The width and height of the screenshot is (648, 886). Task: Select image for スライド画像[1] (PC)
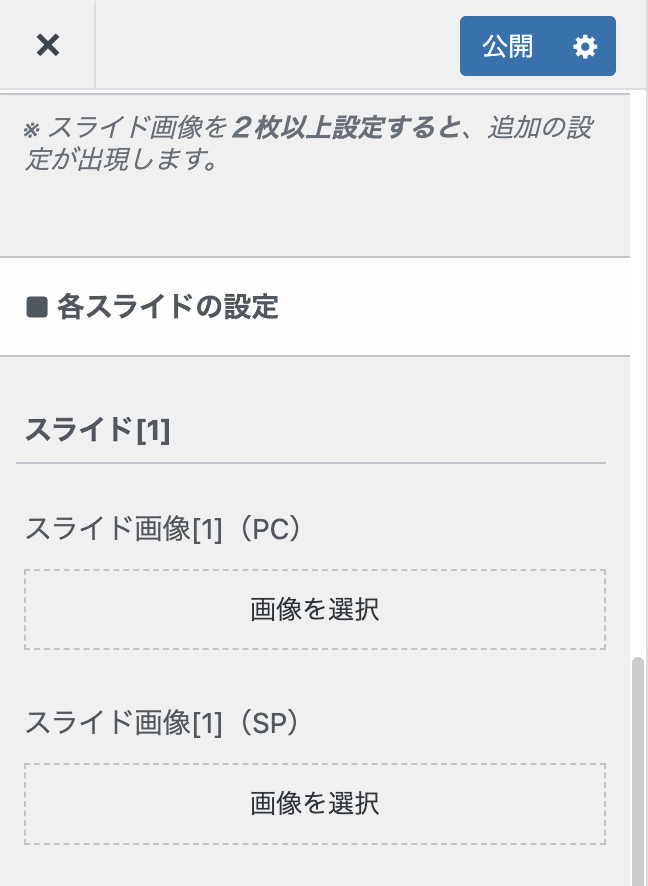315,609
